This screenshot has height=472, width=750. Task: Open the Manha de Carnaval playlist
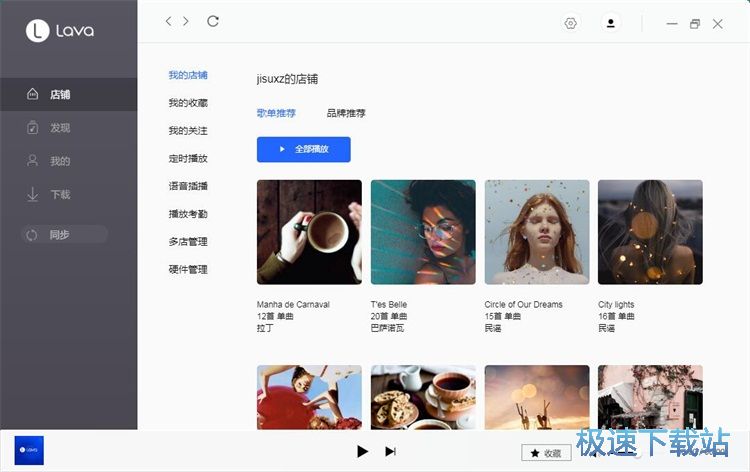point(309,232)
